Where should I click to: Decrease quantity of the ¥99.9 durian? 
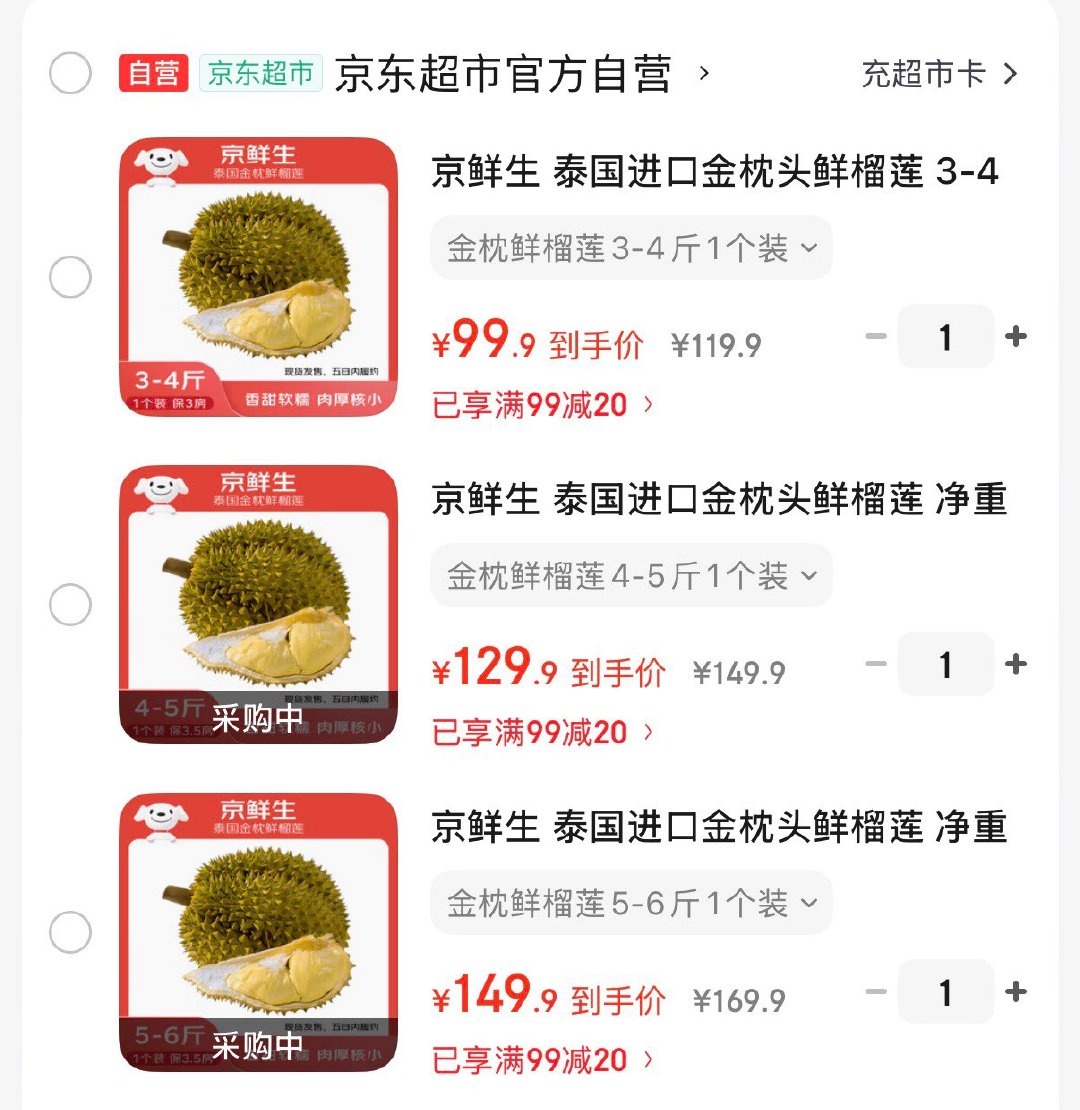point(876,337)
